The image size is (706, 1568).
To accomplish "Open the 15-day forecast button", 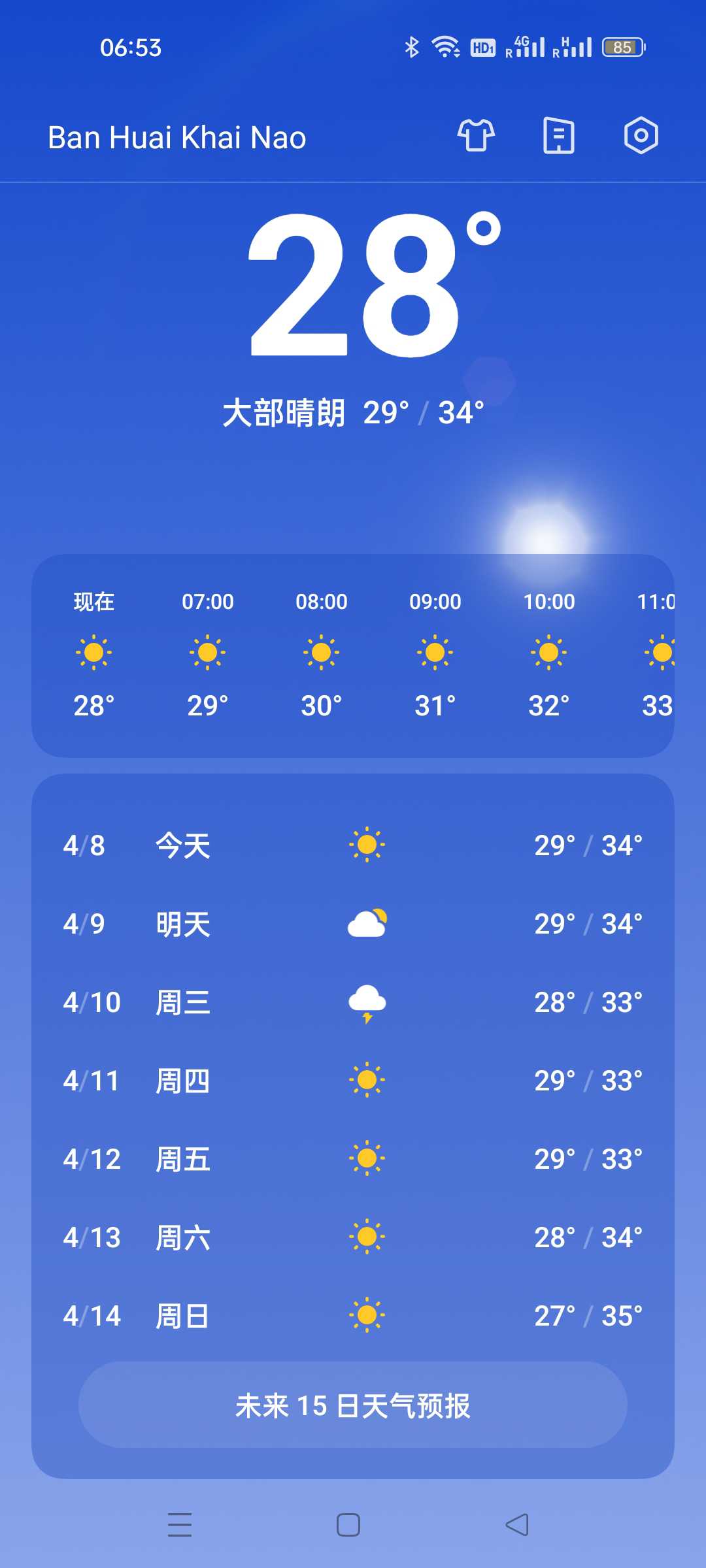I will click(x=353, y=1405).
